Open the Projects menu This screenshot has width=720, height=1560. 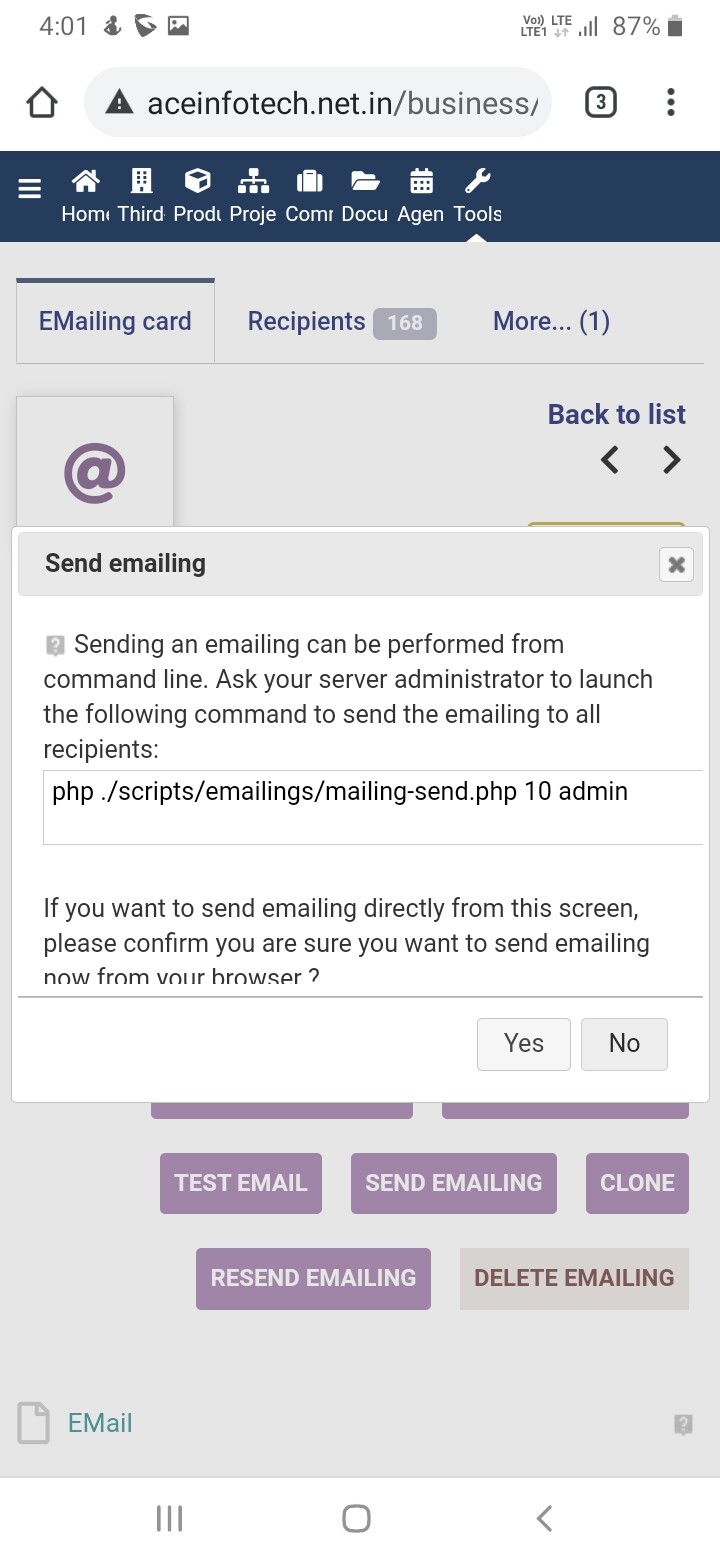(253, 195)
